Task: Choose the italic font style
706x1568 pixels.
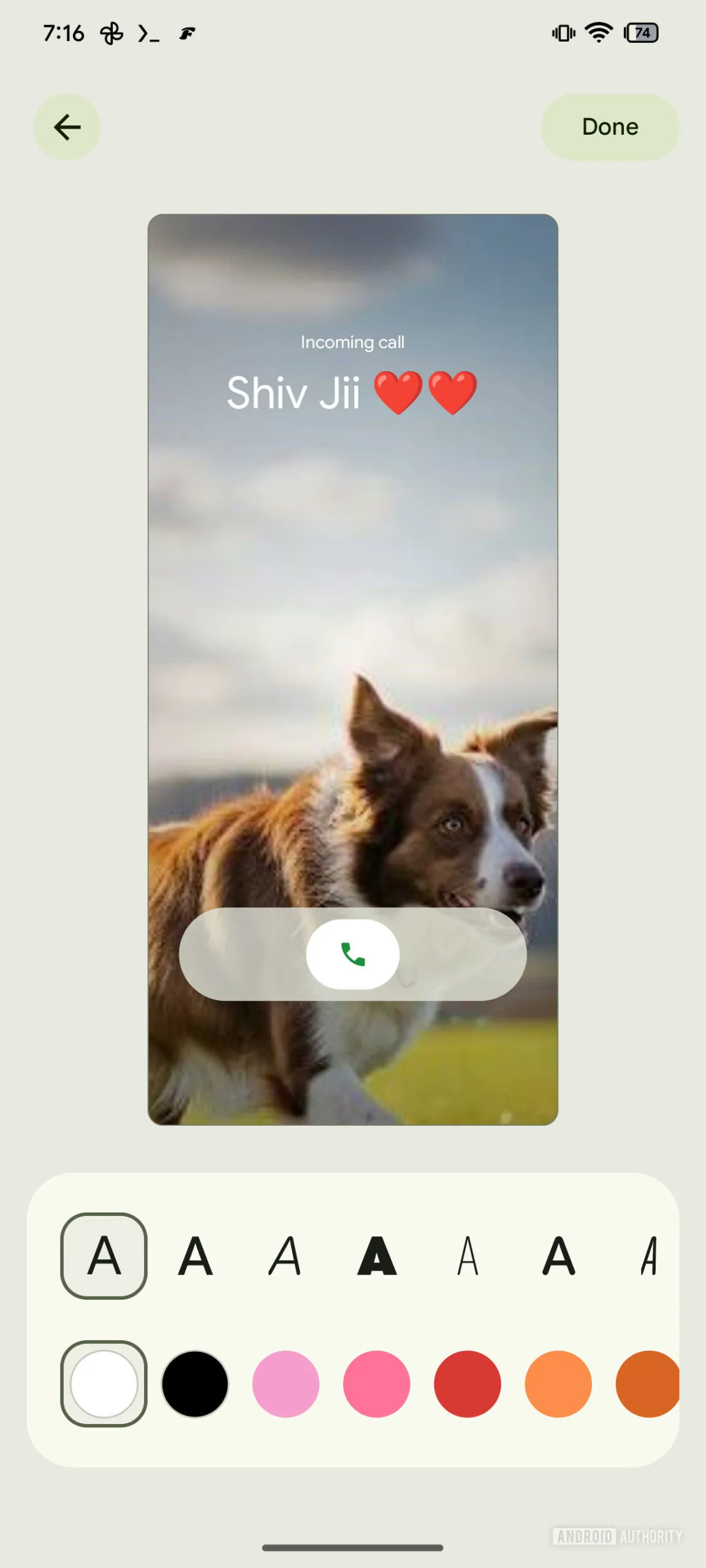Action: (285, 1256)
